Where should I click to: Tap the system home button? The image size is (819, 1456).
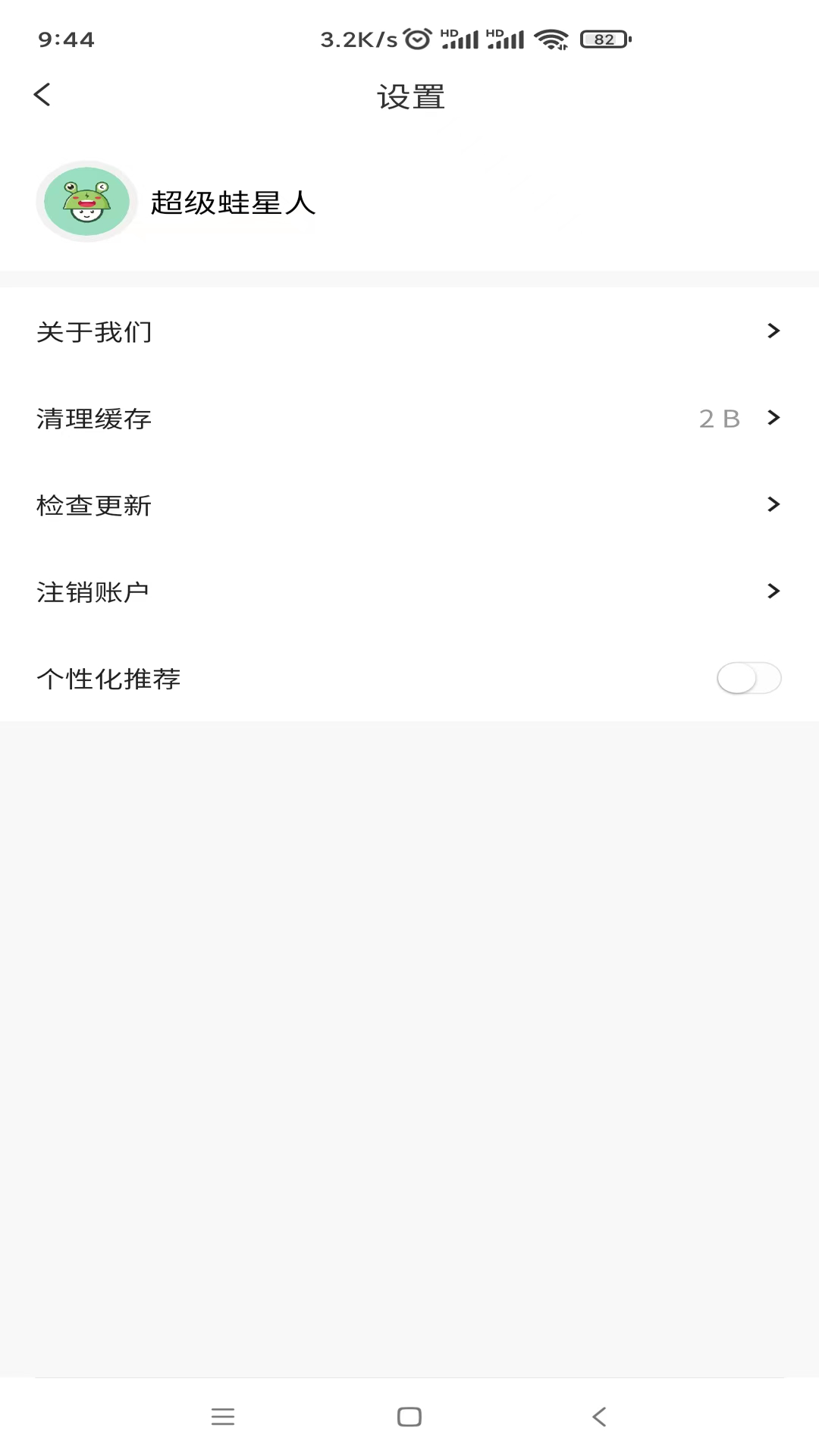[x=409, y=1417]
